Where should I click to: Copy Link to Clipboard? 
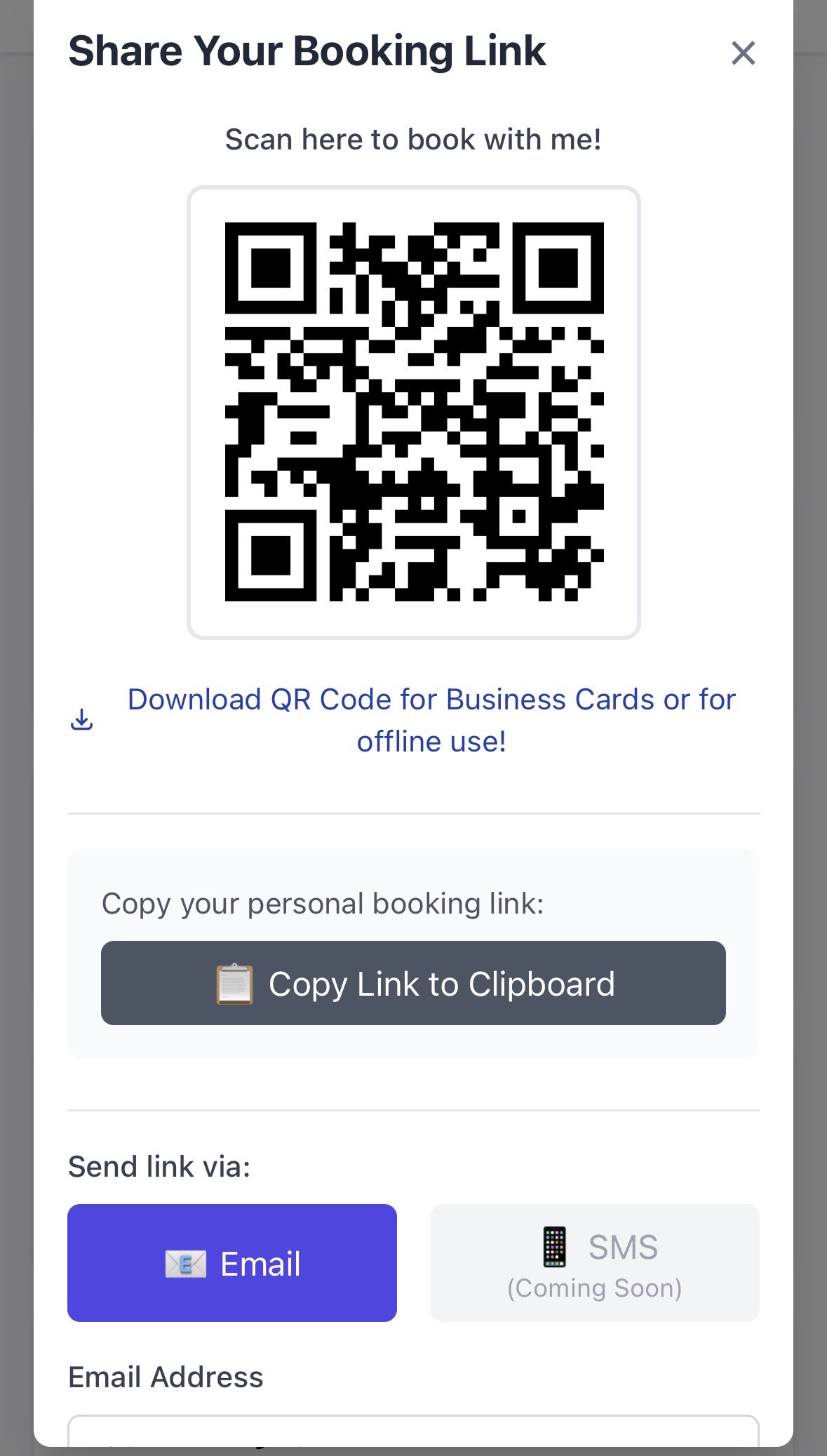(x=413, y=983)
